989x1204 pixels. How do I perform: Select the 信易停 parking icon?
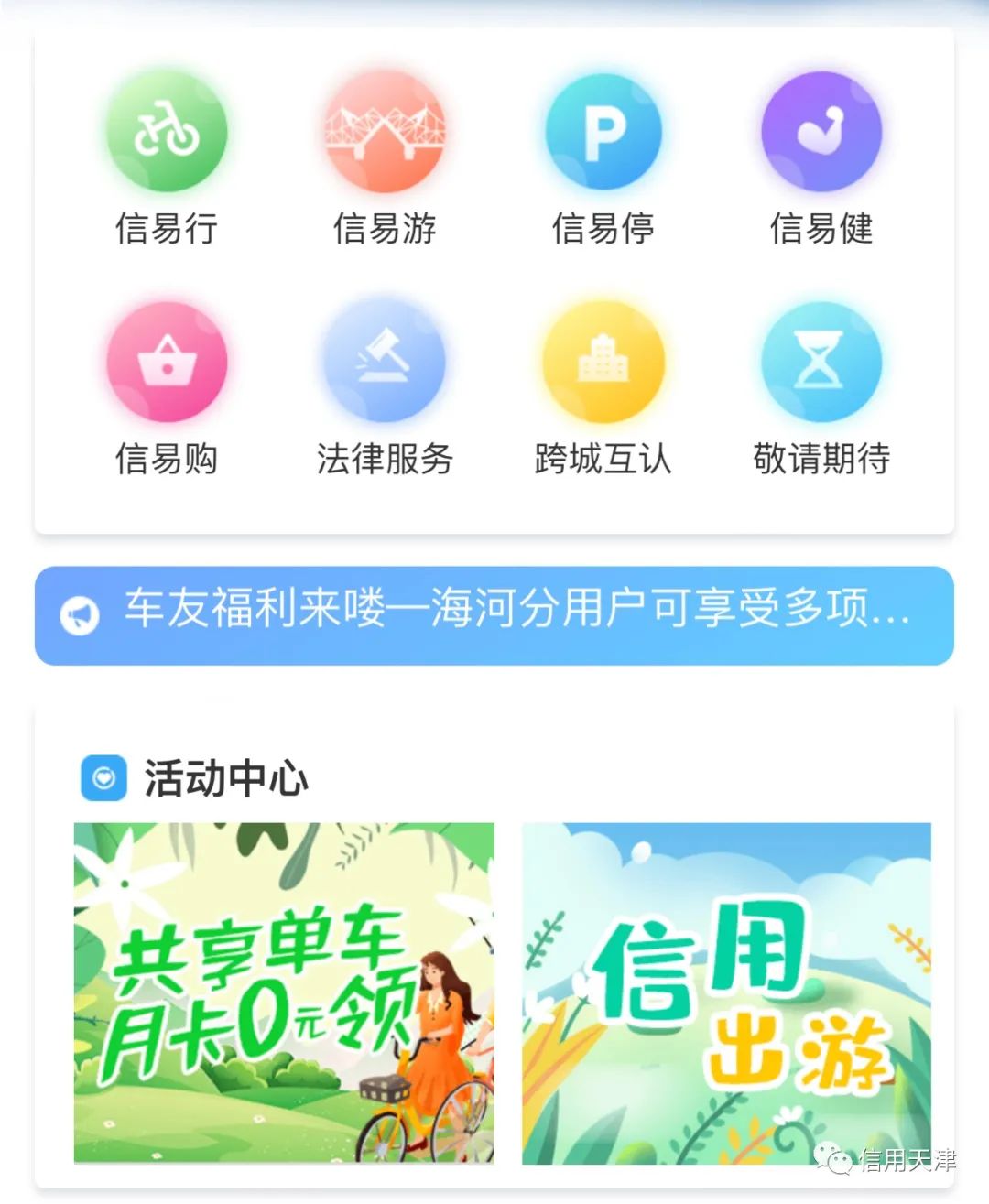tap(604, 132)
